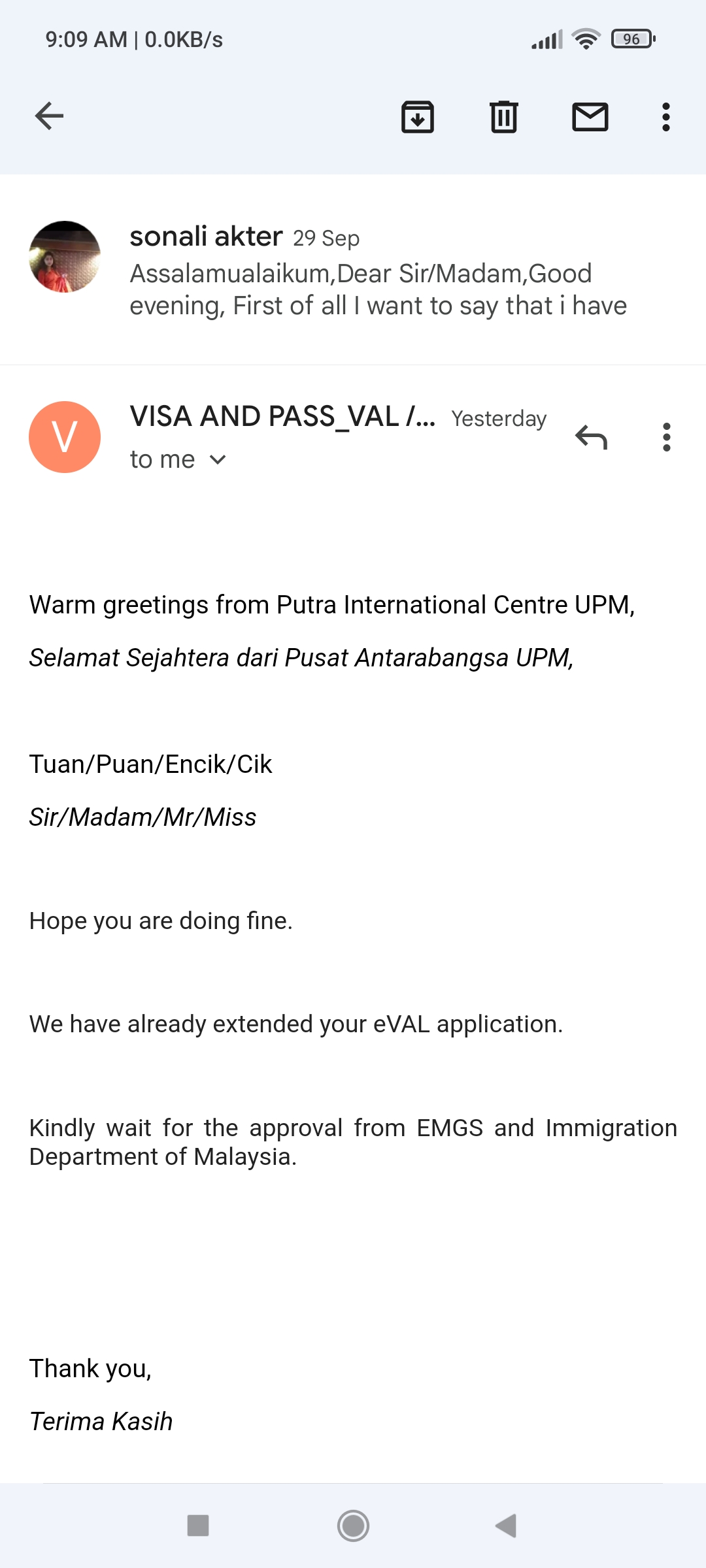Open the VISA AND PASS_VAL sender avatar

pos(65,437)
